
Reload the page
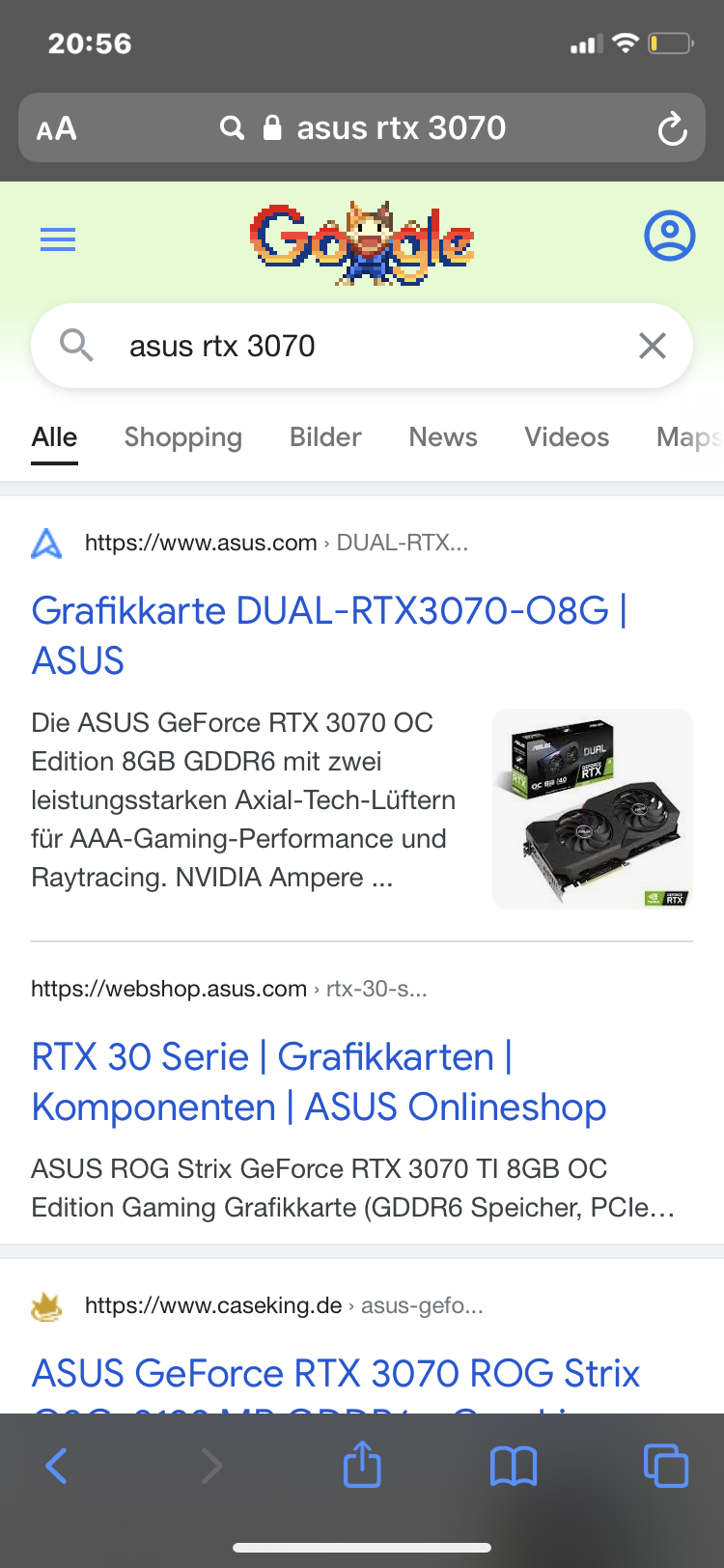pos(672,128)
